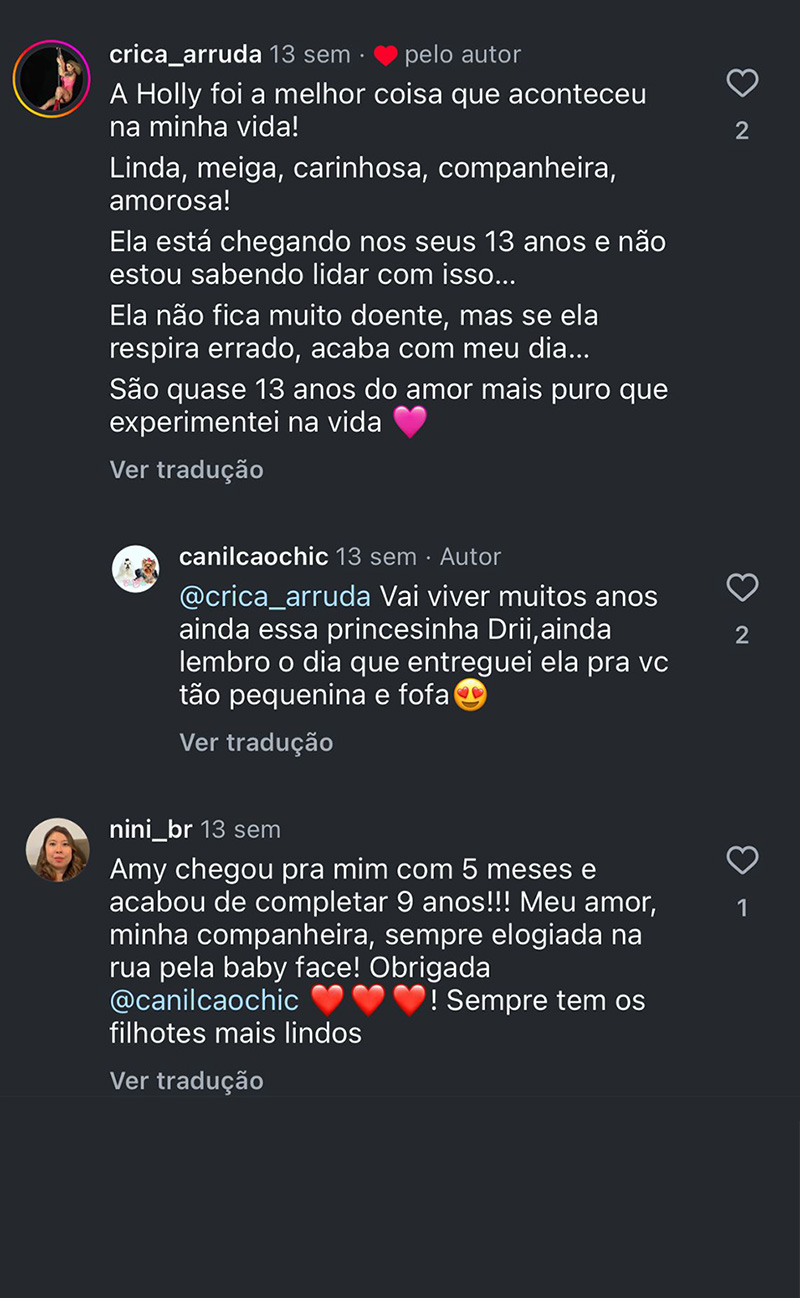Translate crica_arruda's comment with Ver tradução
The image size is (800, 1298).
coord(186,469)
